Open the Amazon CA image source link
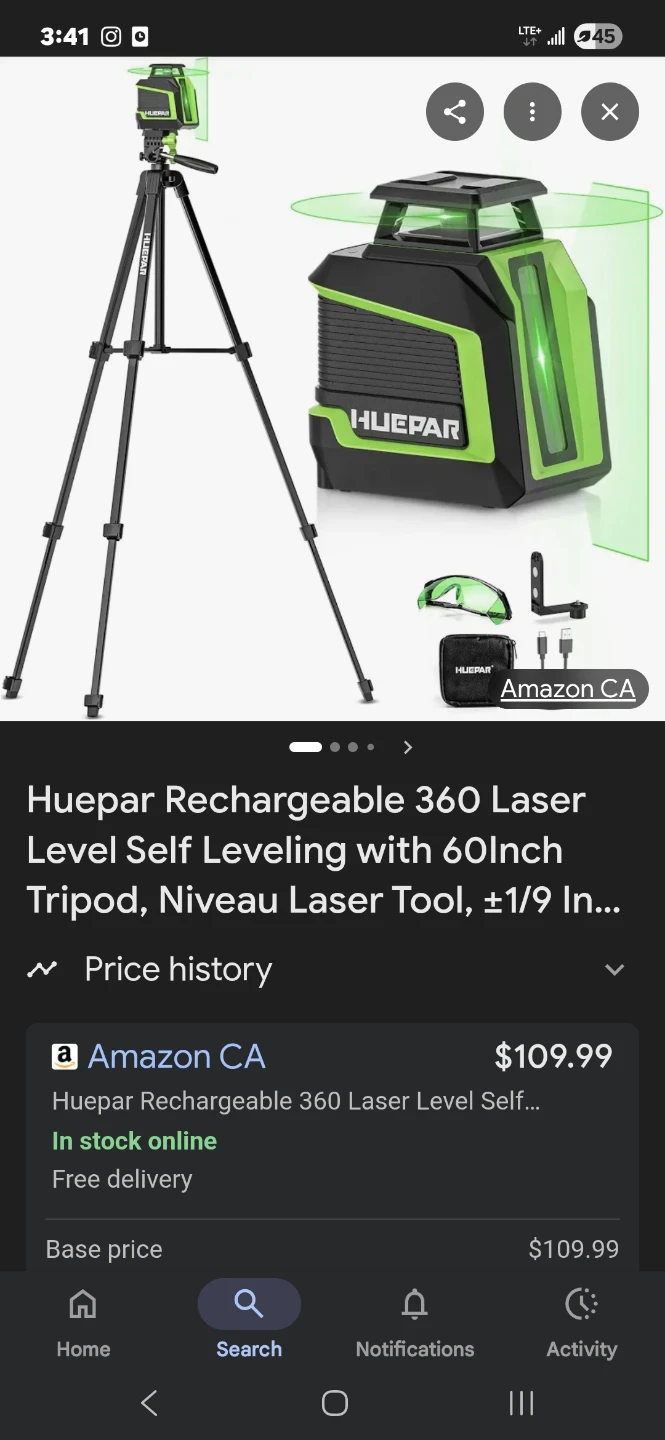This screenshot has width=665, height=1440. (x=568, y=689)
